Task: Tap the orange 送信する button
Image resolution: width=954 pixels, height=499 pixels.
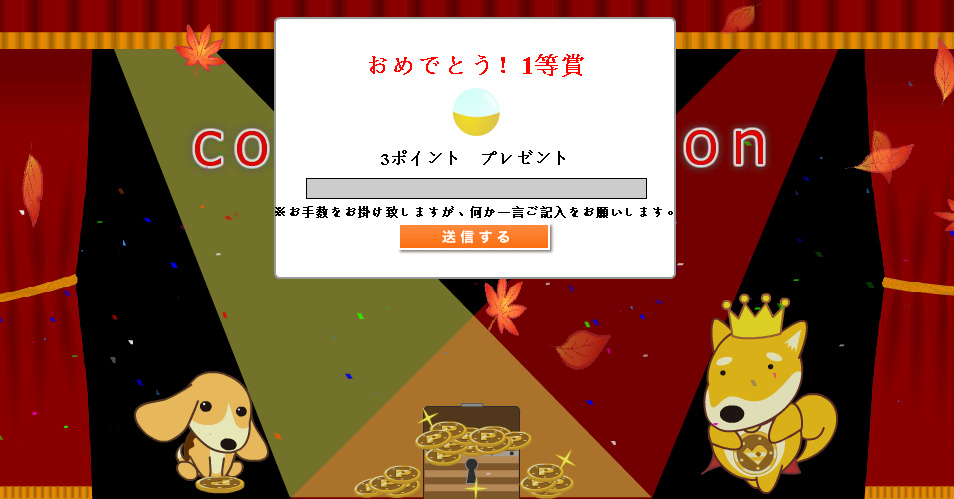Action: pos(474,237)
